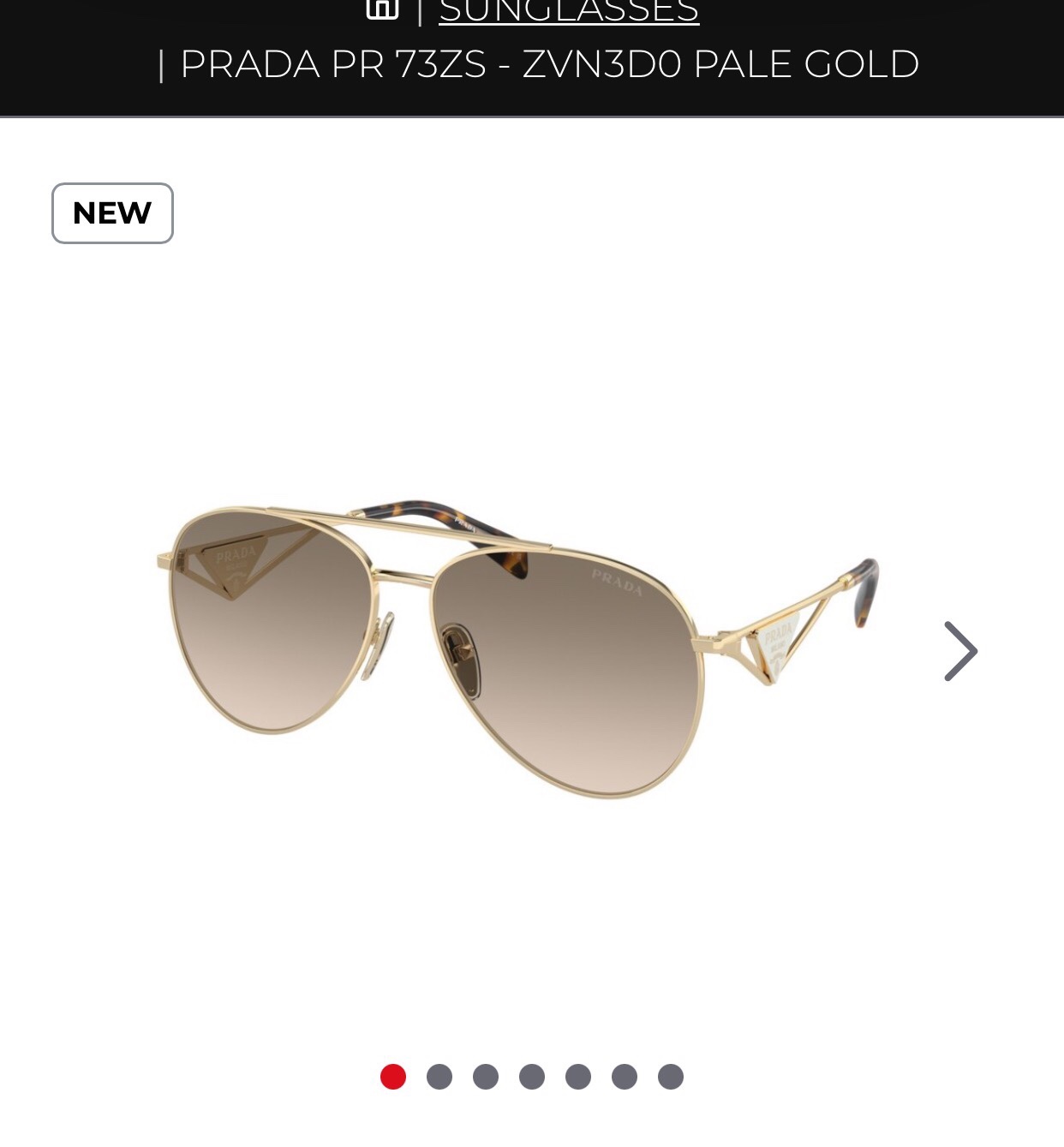
Task: Open the SUNGLASSES breadcrumb link
Action: (x=569, y=11)
